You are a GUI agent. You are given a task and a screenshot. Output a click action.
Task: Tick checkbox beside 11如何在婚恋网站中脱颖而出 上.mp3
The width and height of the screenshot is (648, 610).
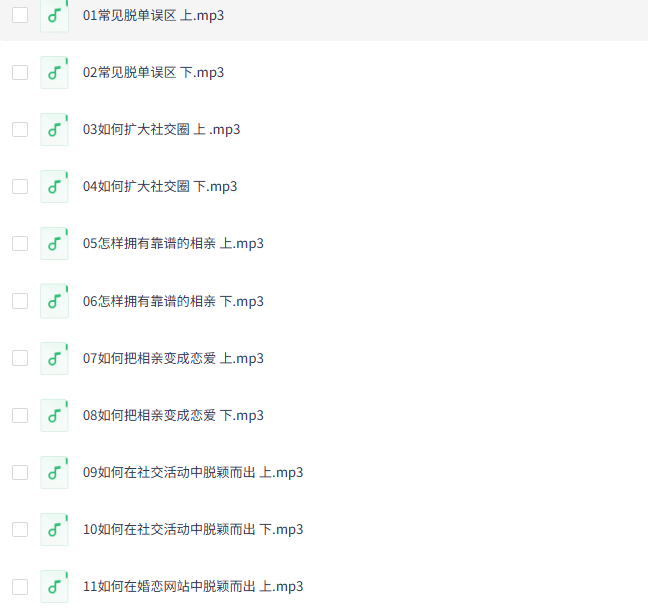tap(20, 586)
